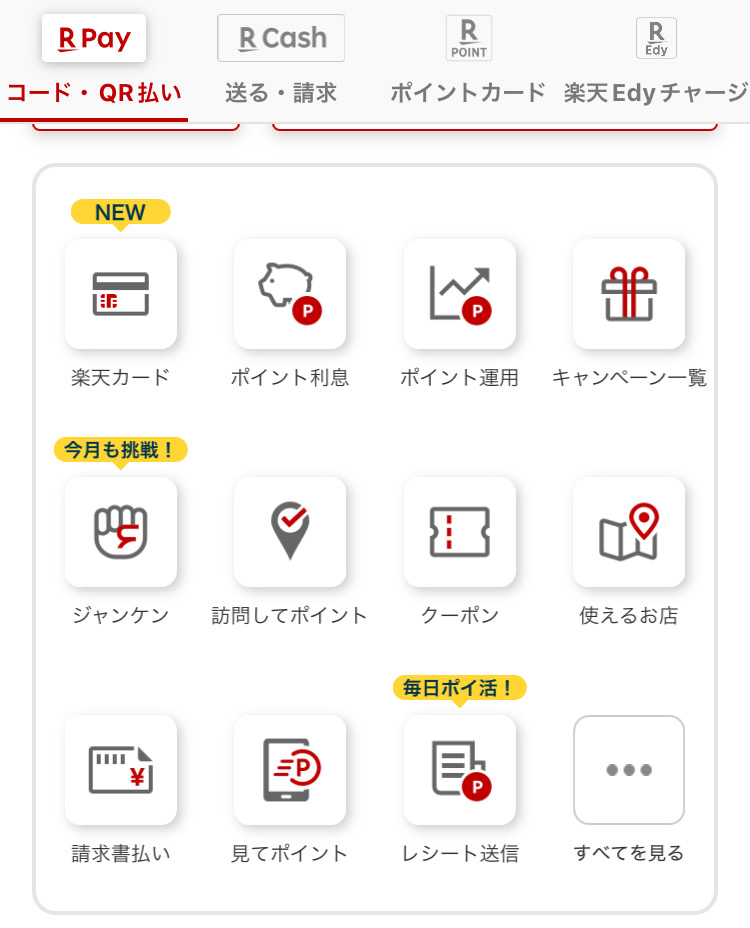Open the 楽天カード shortcut

pos(121,294)
